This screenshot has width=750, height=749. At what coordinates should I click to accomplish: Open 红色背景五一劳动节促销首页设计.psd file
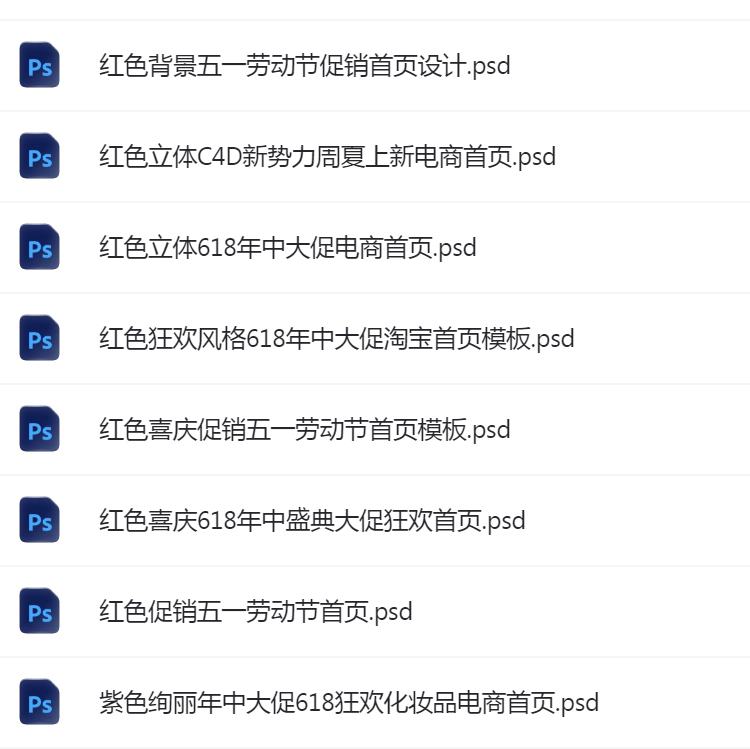coord(304,66)
